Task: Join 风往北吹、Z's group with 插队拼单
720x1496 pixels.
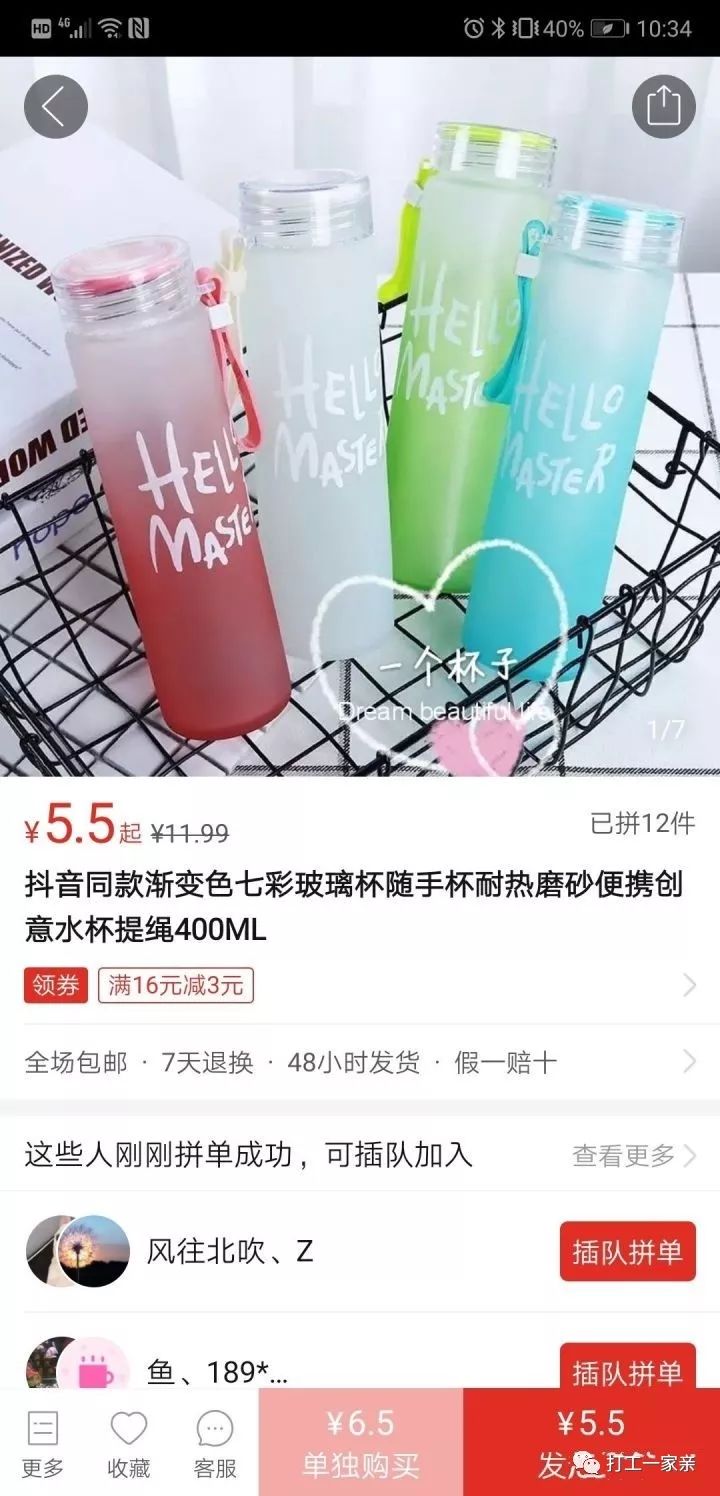Action: tap(627, 1251)
